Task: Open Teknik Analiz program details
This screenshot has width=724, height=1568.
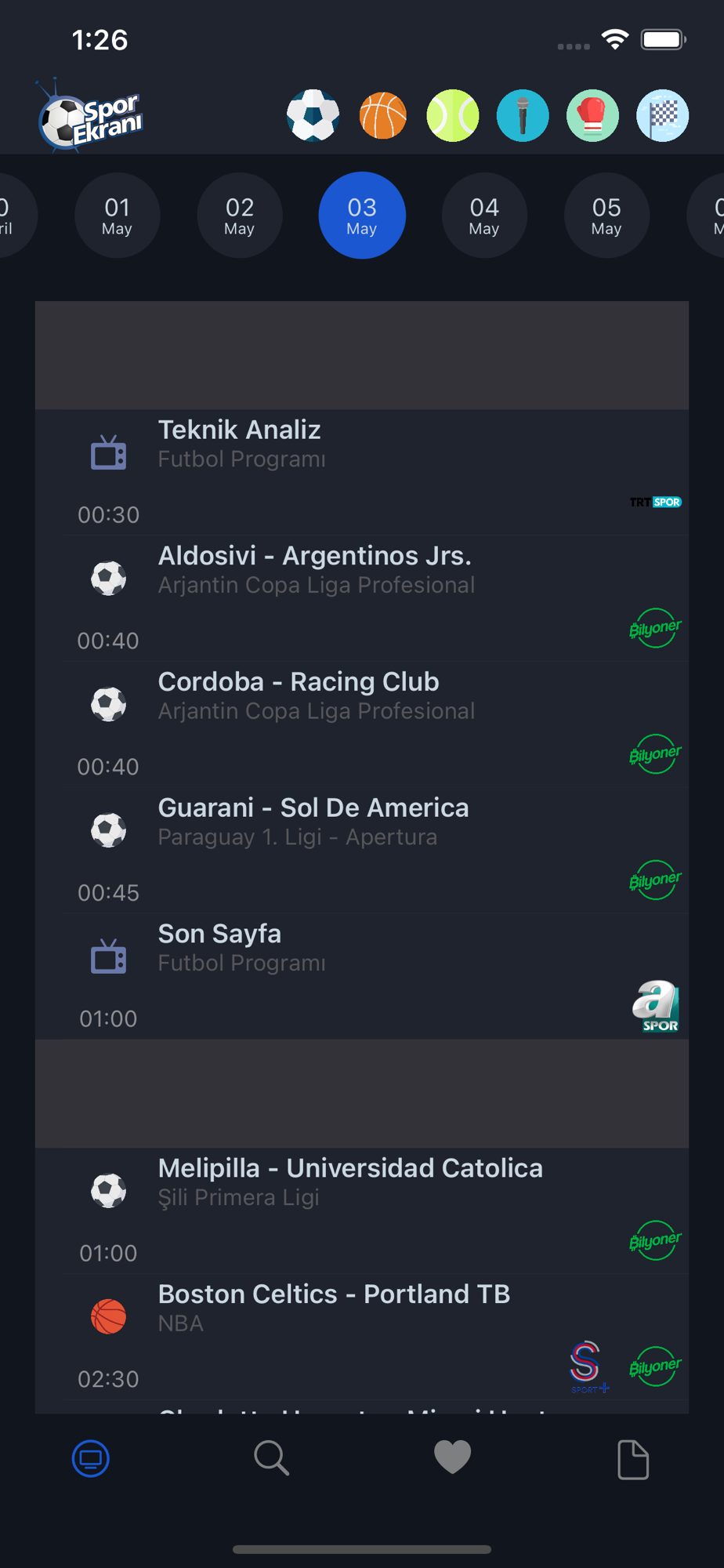Action: pos(362,473)
